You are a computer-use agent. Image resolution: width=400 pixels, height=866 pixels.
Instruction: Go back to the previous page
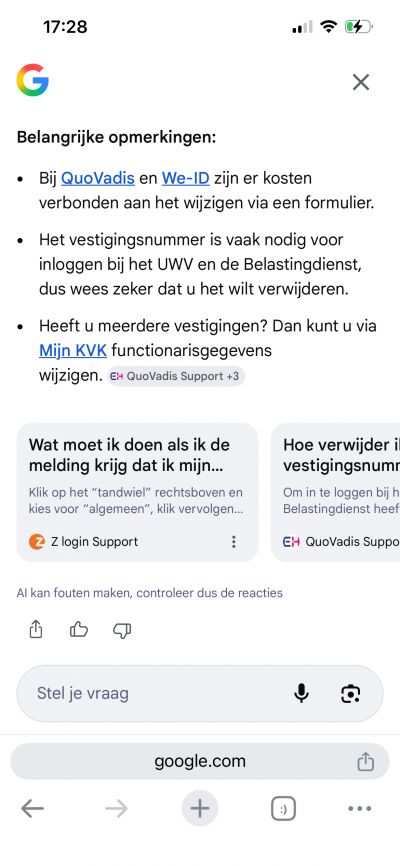pyautogui.click(x=33, y=809)
